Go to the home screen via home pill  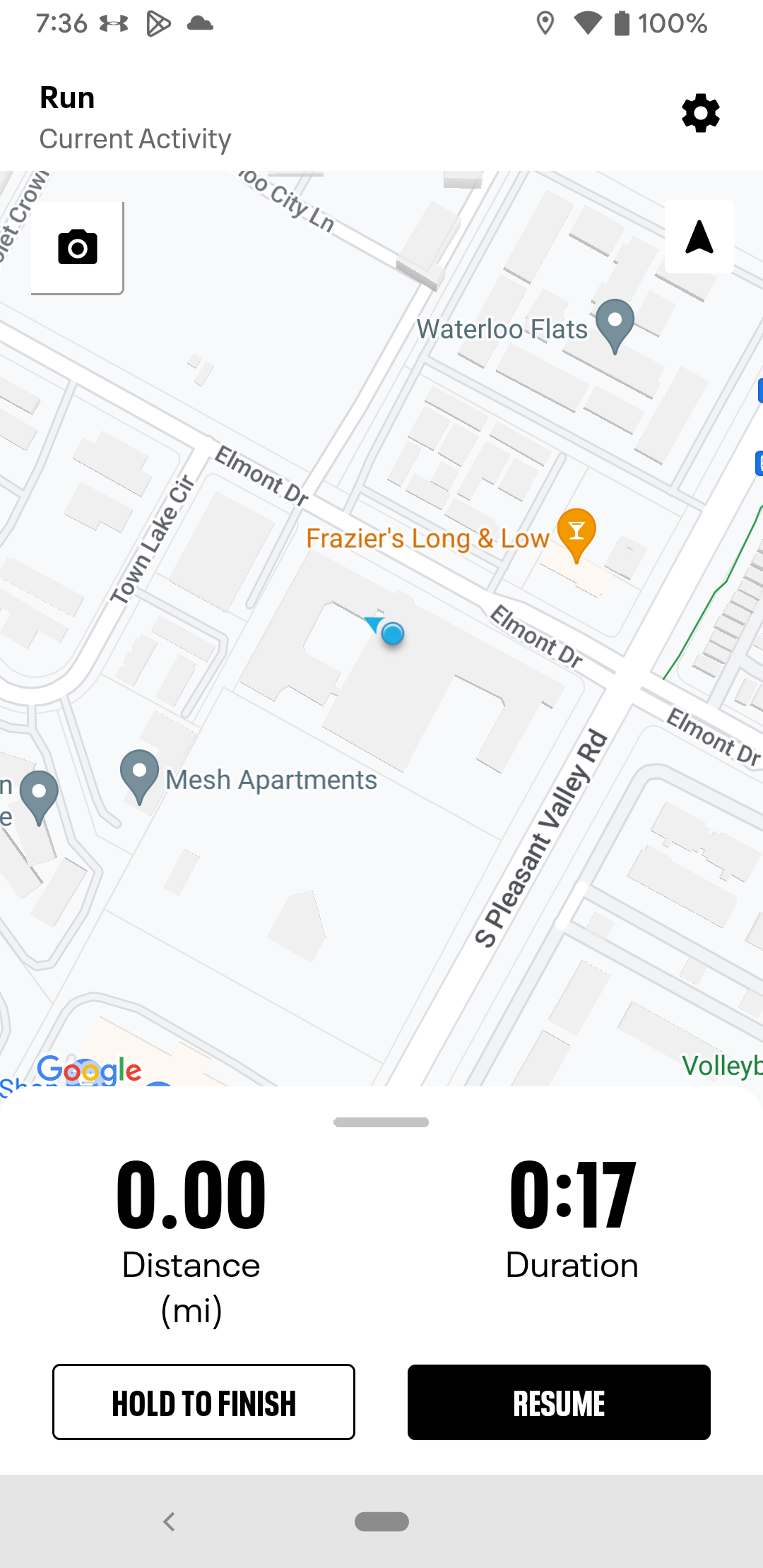381,1521
